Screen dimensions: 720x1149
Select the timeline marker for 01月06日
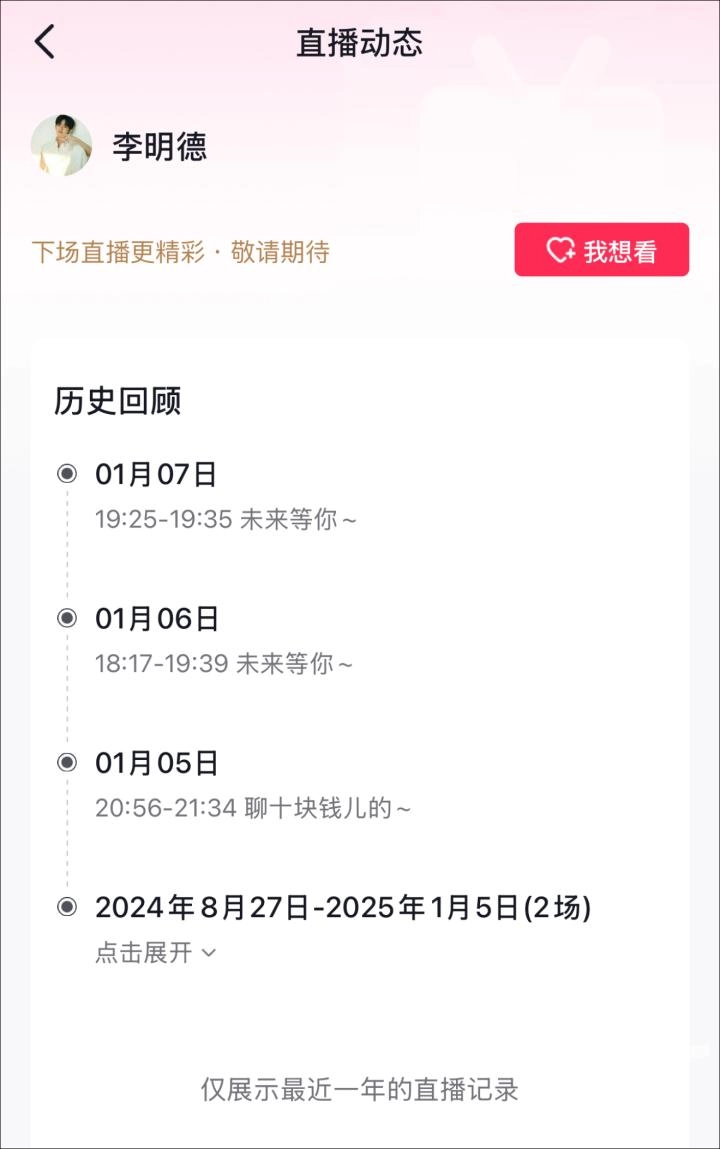click(x=65, y=619)
